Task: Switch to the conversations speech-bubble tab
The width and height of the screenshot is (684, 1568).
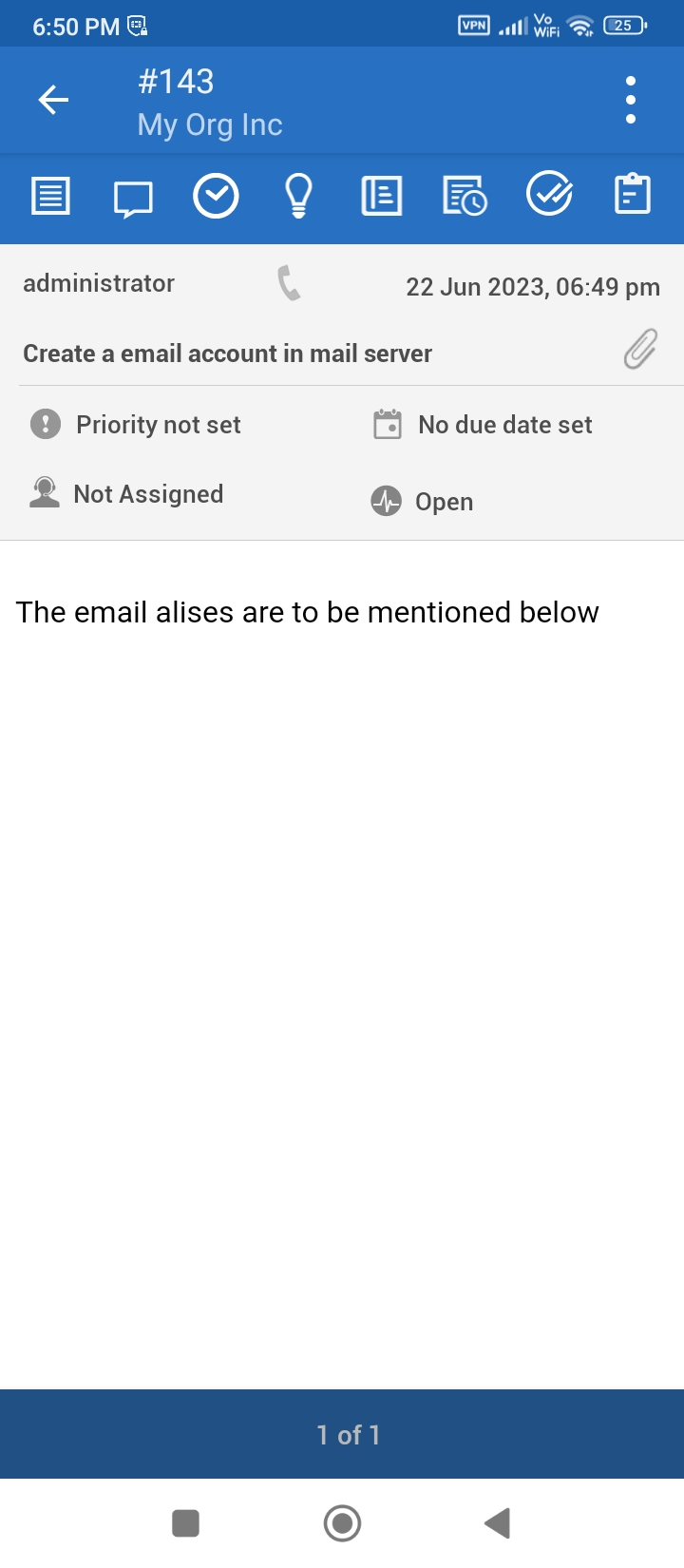Action: click(133, 198)
